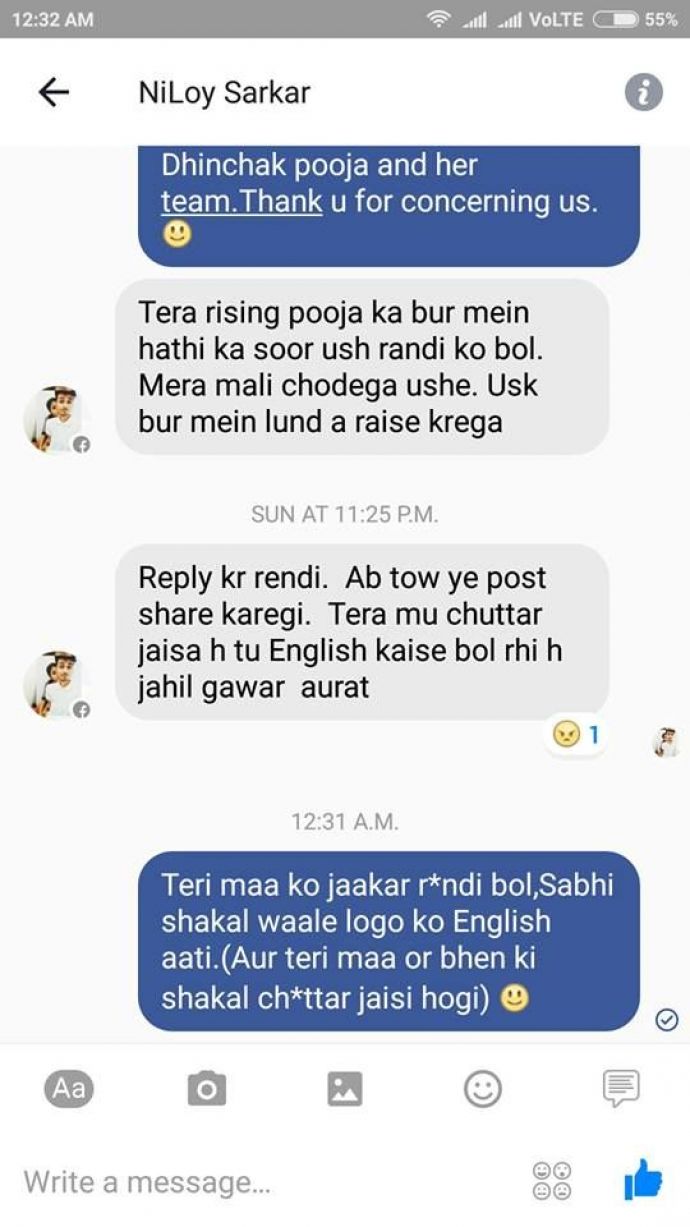Viewport: 690px width, 1227px height.
Task: Open the team.Thank underlined link
Action: [242, 201]
